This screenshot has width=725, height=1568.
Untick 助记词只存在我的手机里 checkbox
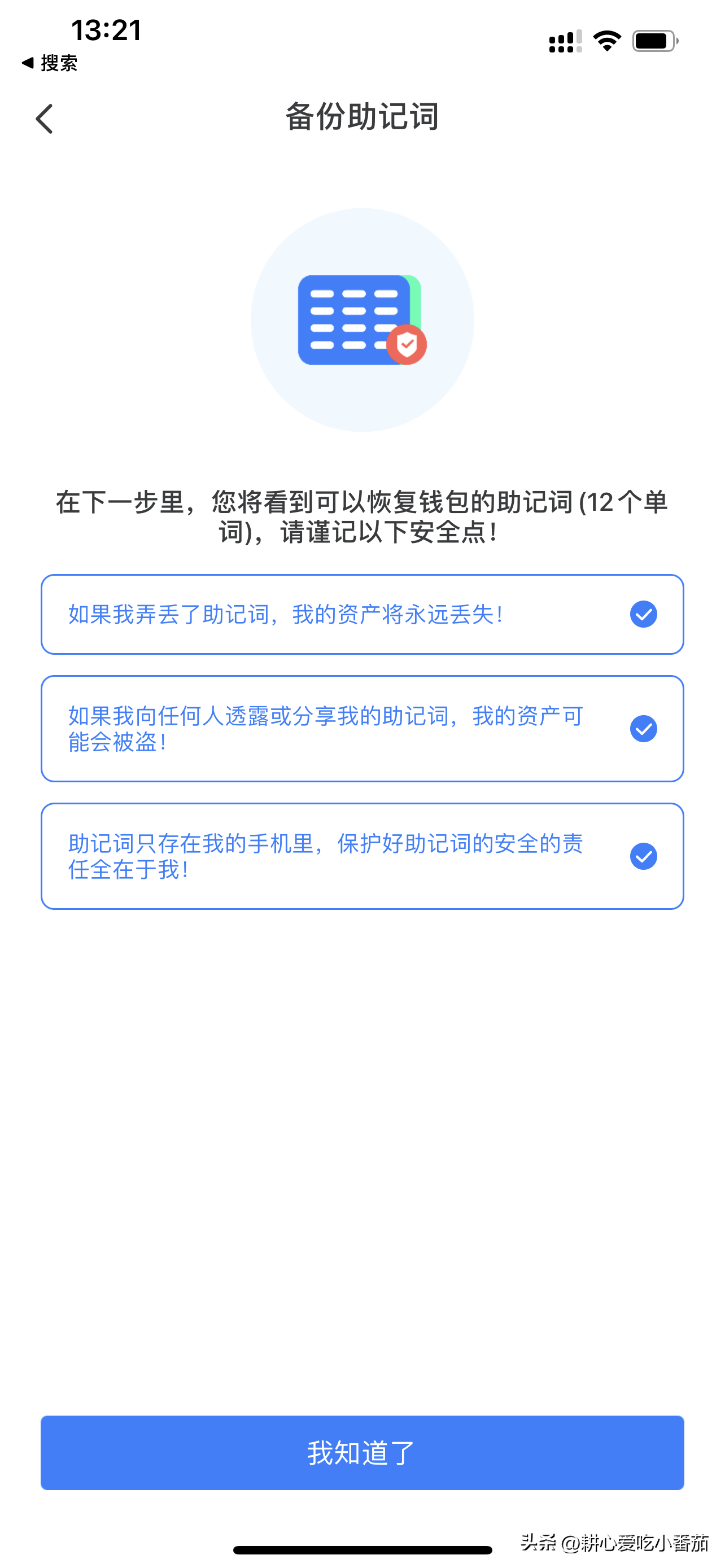click(x=643, y=856)
